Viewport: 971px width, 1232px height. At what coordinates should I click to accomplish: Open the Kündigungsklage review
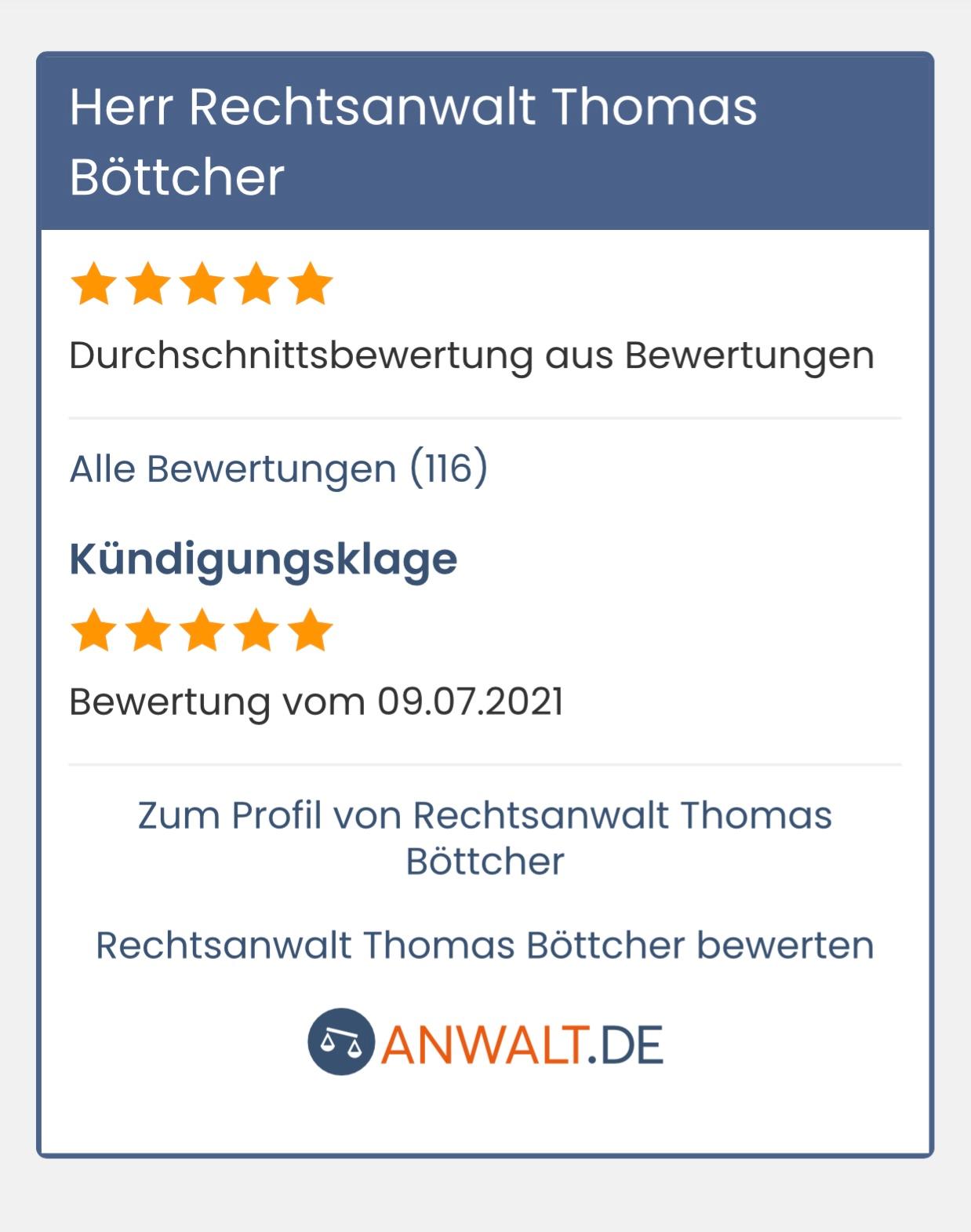tap(264, 559)
